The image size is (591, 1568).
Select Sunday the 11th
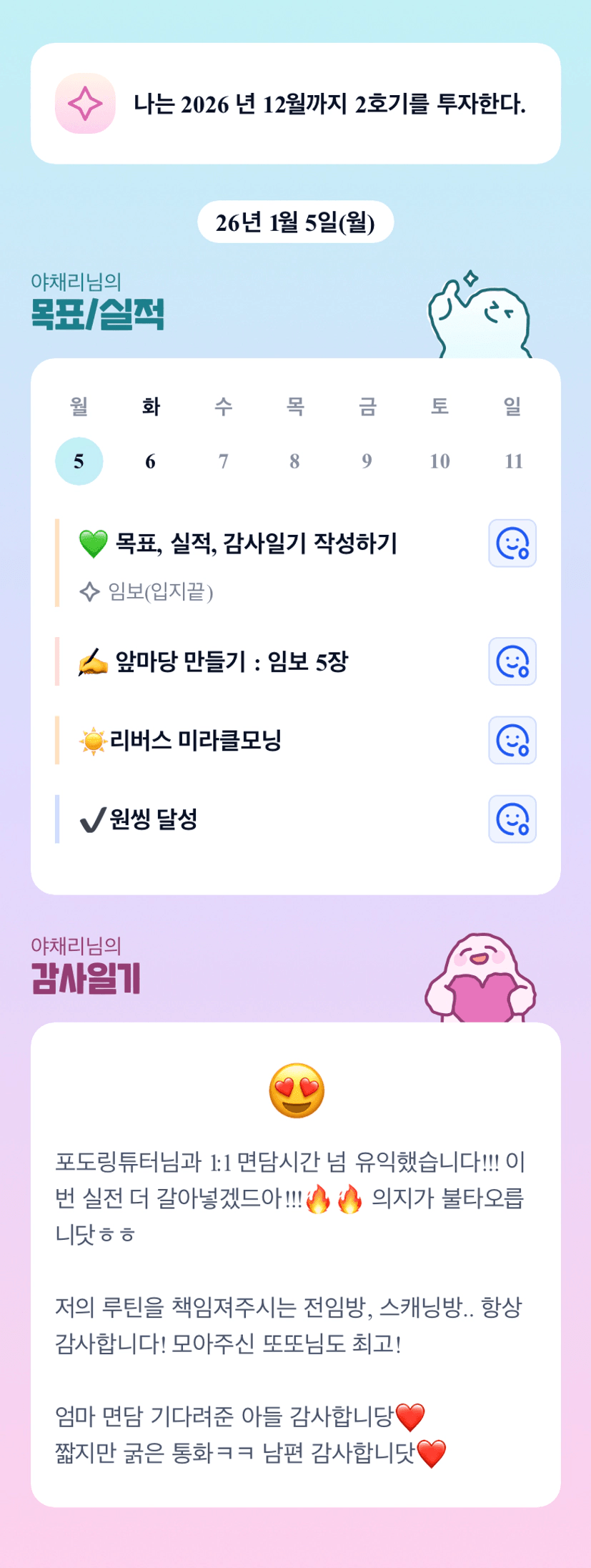click(x=513, y=461)
